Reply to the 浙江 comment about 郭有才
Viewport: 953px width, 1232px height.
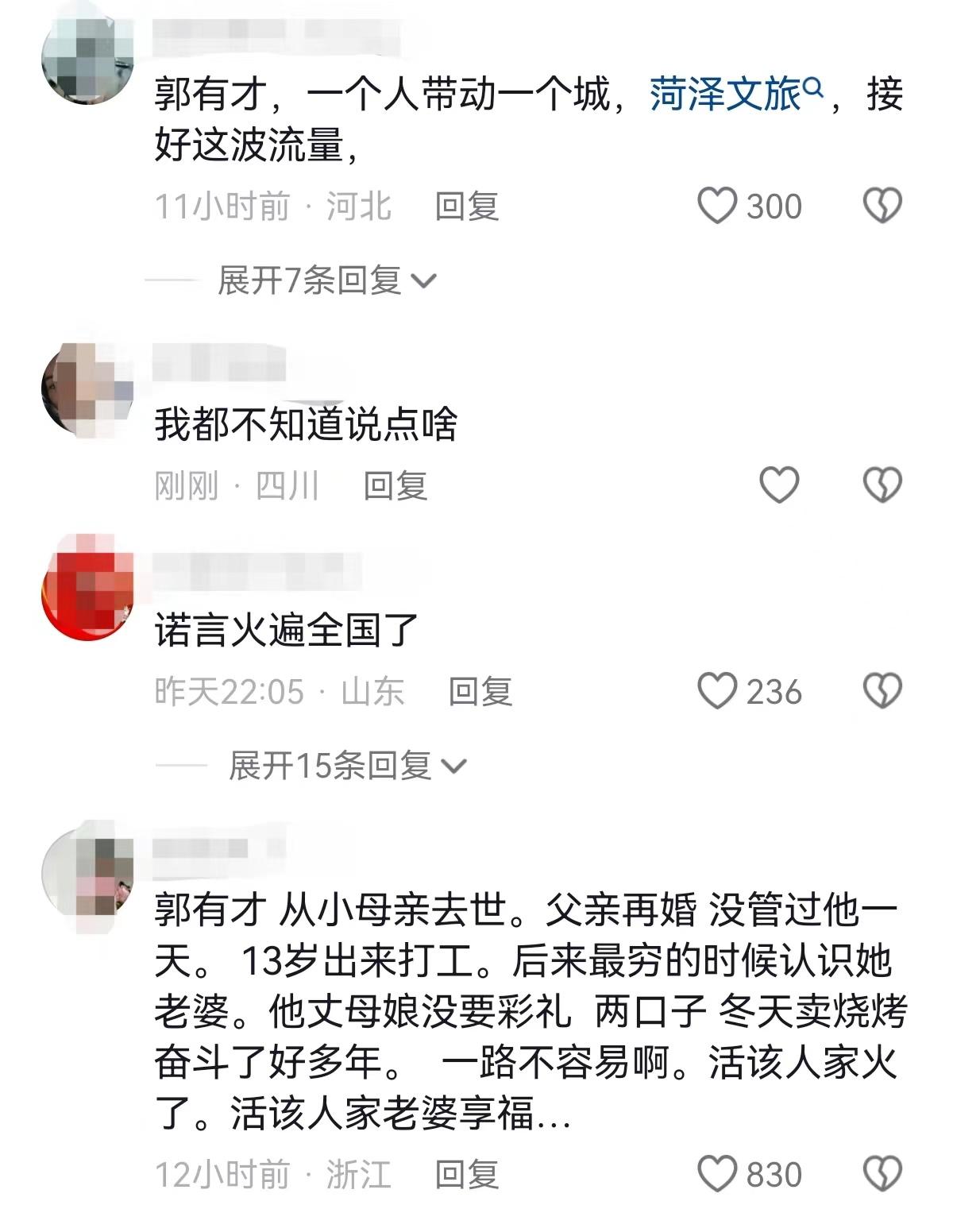466,1175
